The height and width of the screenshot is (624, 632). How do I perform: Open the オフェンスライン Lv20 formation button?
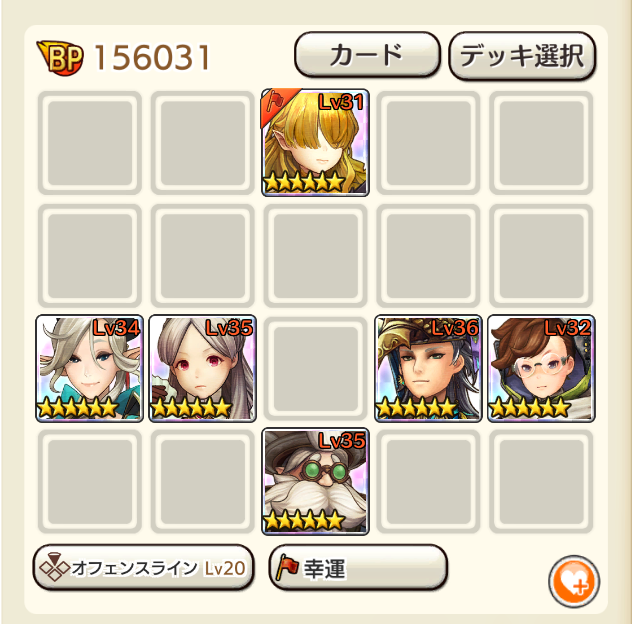pyautogui.click(x=143, y=567)
